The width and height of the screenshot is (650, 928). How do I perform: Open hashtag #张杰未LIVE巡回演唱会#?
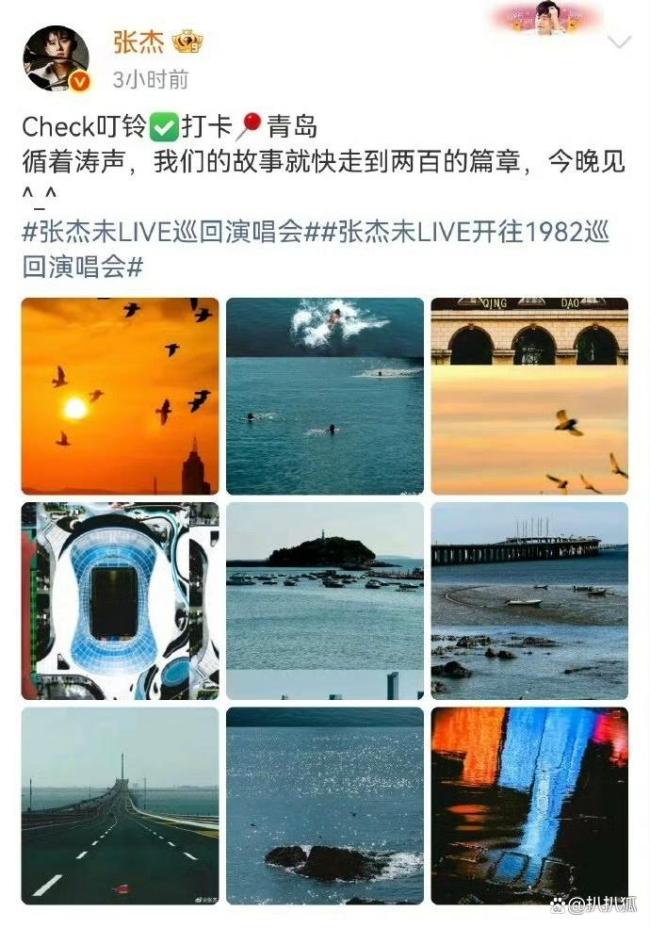(161, 233)
